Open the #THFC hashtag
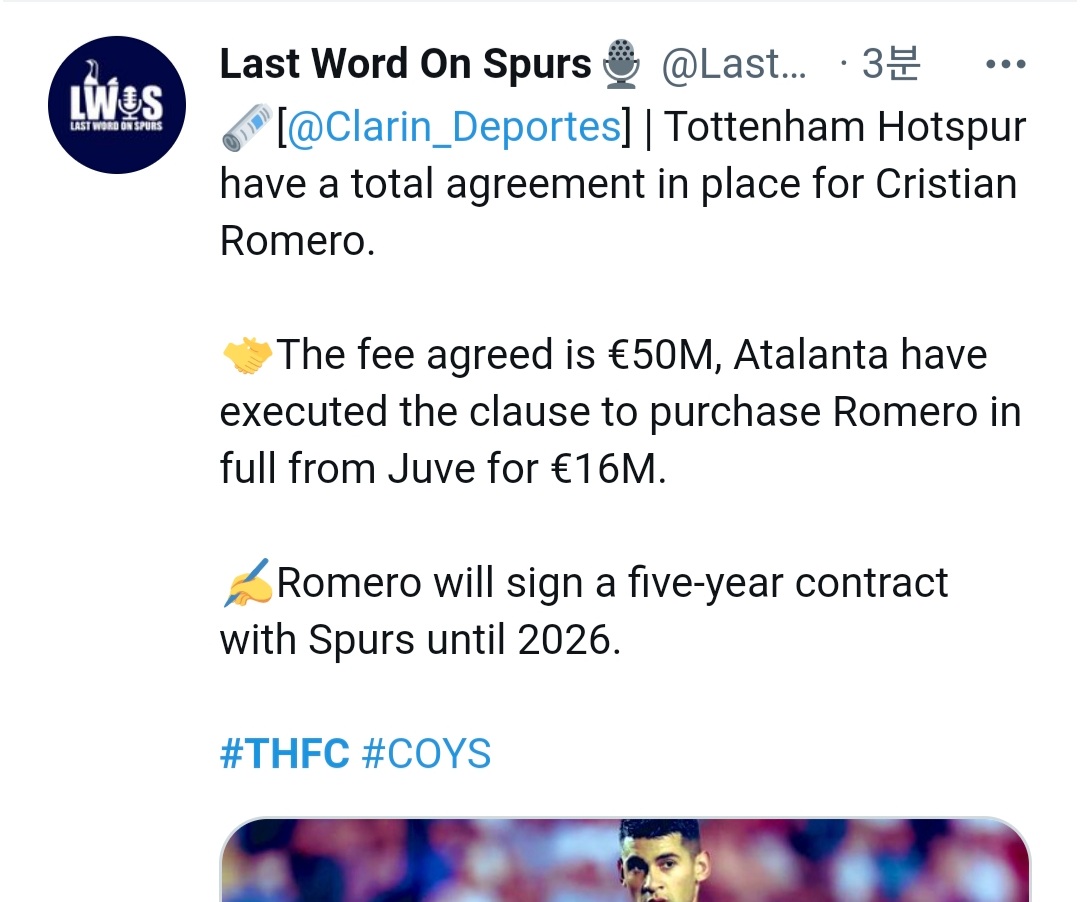Viewport: 1080px width, 902px height. coord(284,753)
